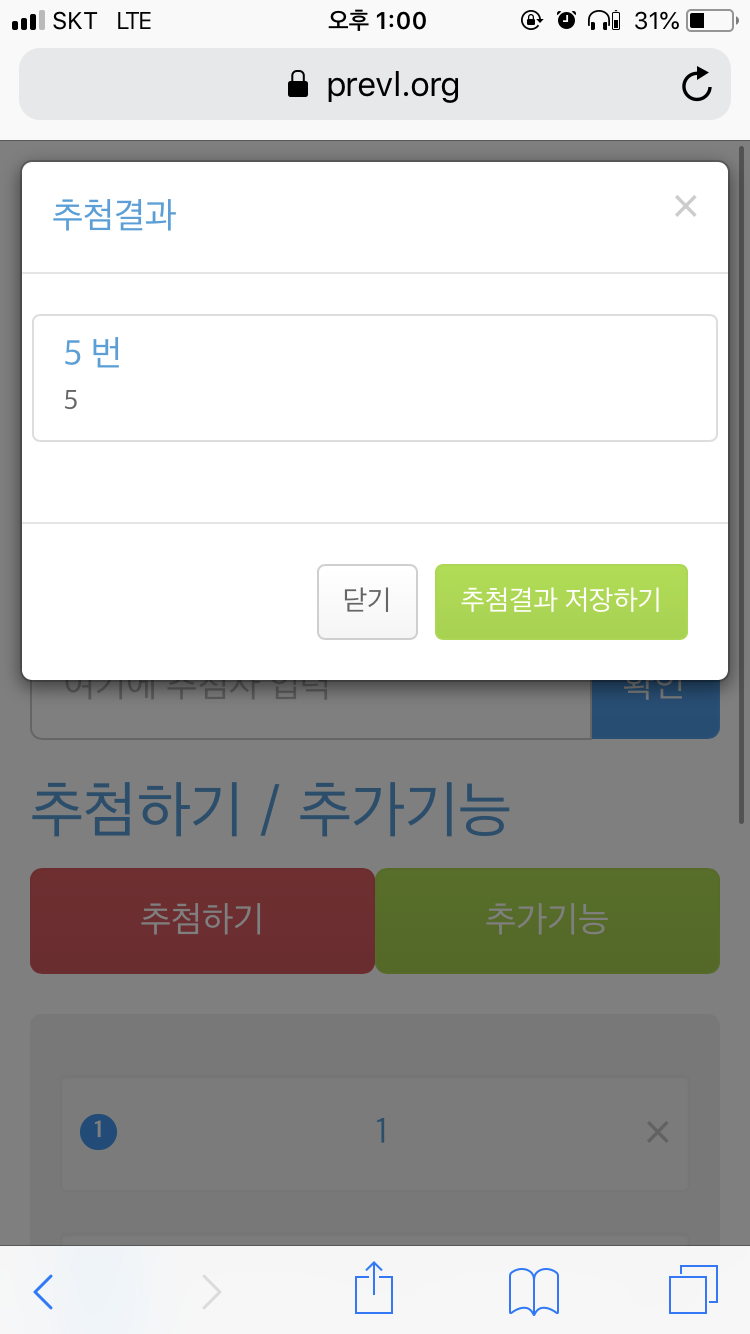The image size is (750, 1334).
Task: Open Safari bookmarks
Action: click(534, 1292)
